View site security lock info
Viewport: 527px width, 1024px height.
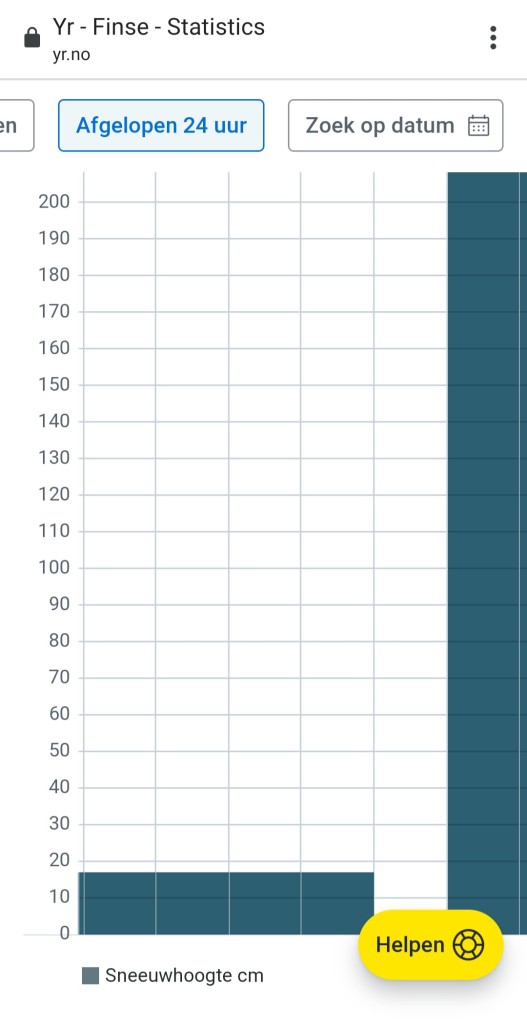pyautogui.click(x=31, y=38)
